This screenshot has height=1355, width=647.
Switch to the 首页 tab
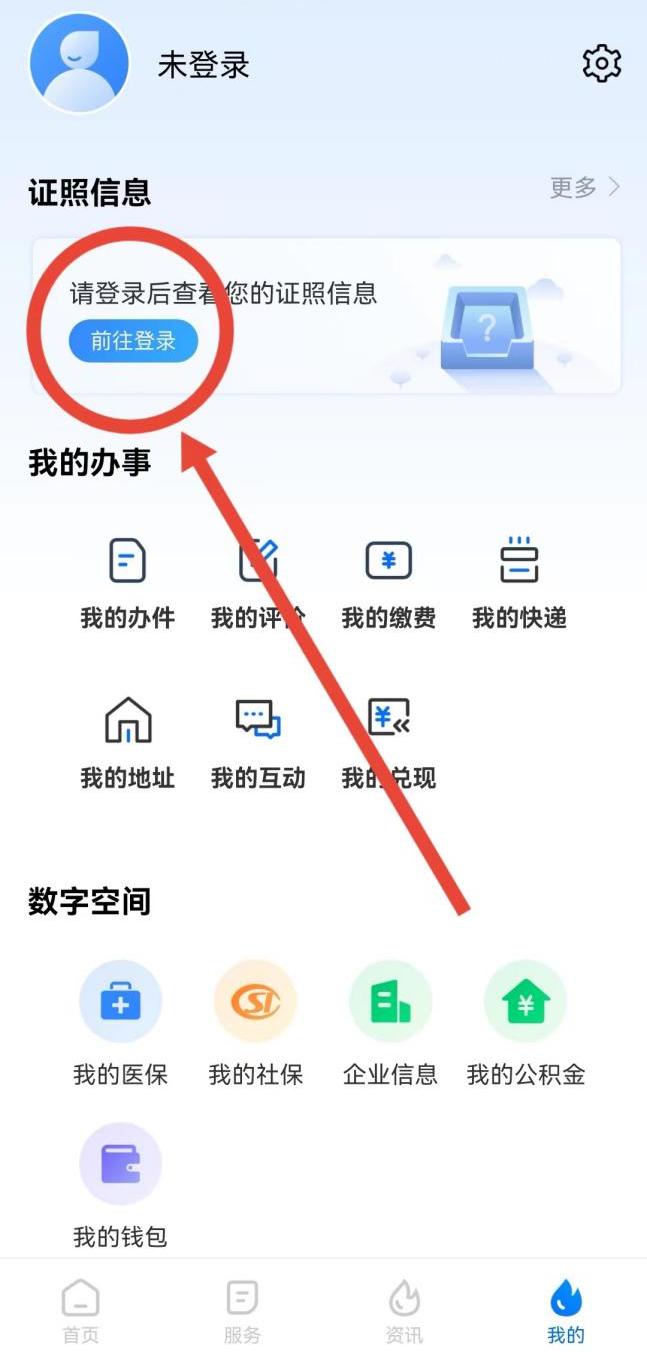pyautogui.click(x=80, y=1310)
